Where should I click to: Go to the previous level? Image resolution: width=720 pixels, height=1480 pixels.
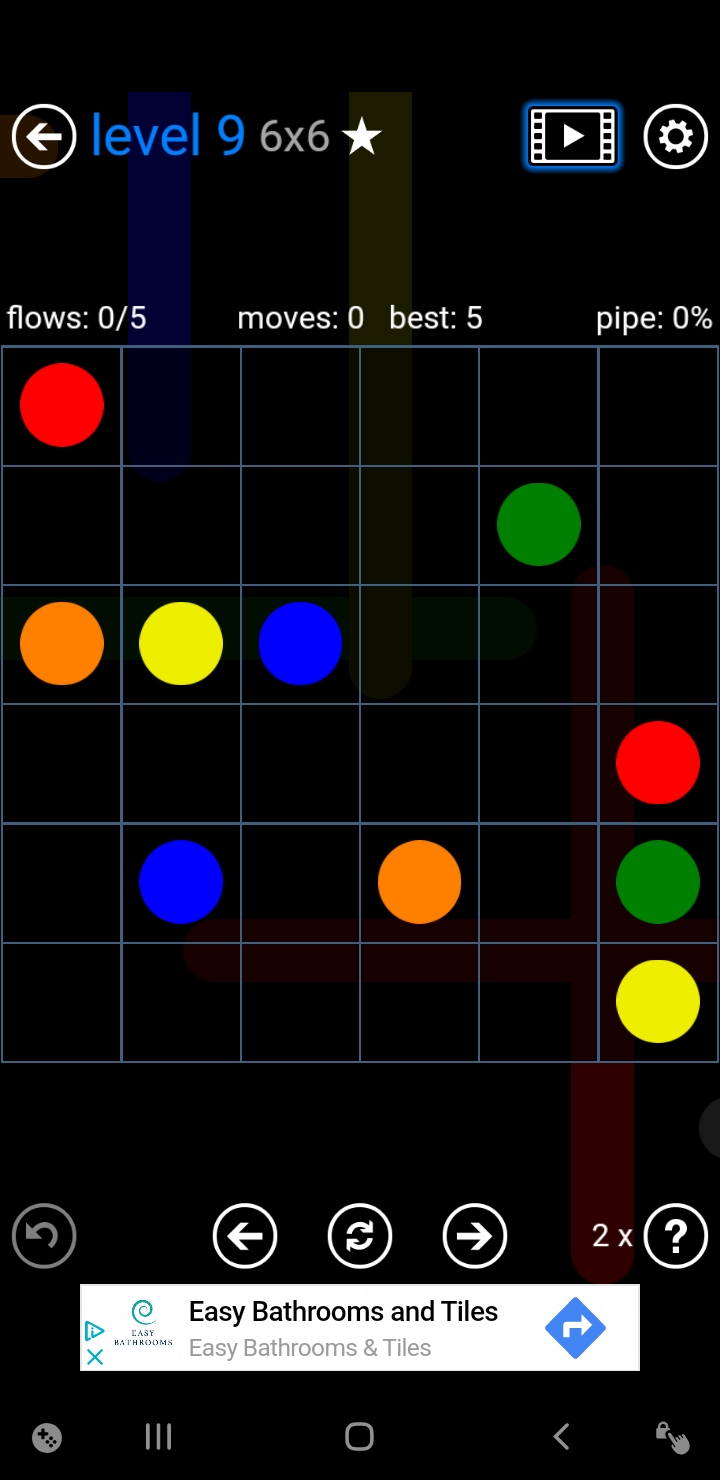pyautogui.click(x=245, y=1236)
